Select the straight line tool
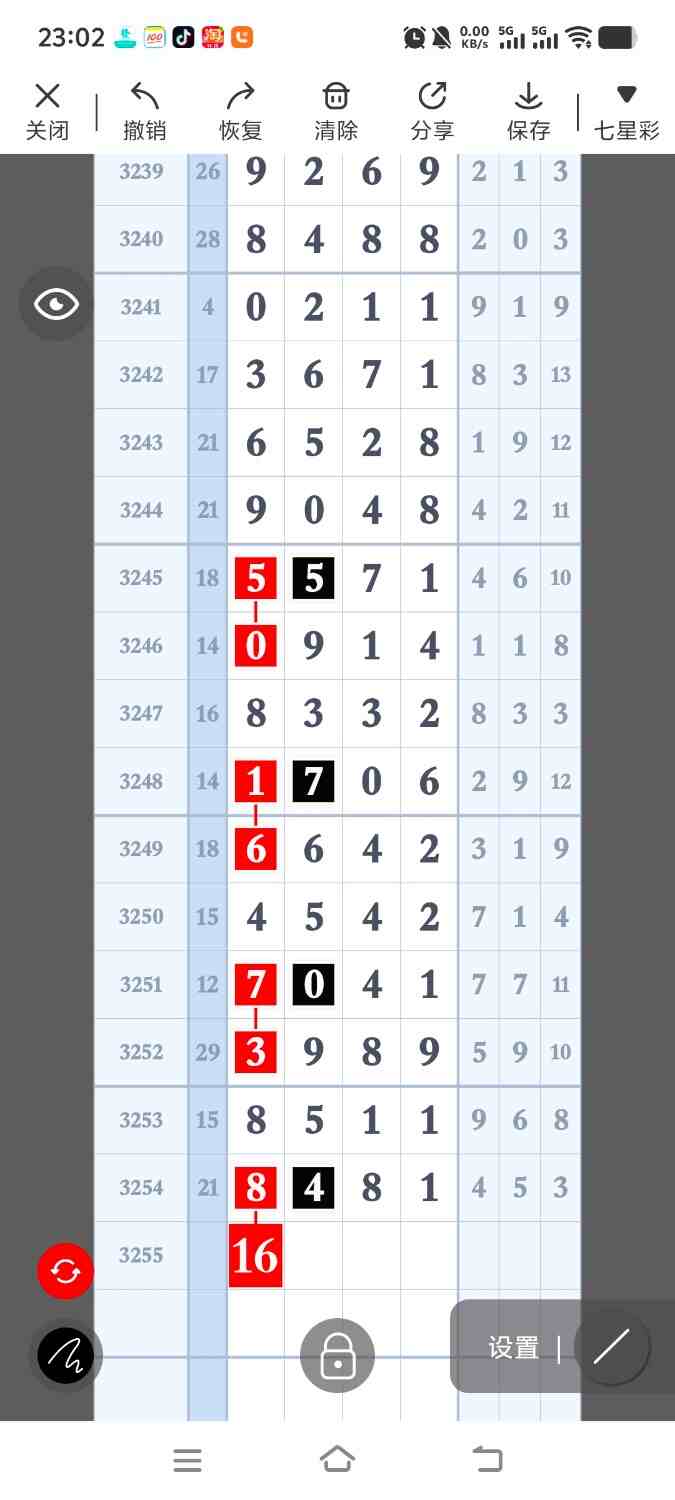The width and height of the screenshot is (675, 1500). [x=611, y=1347]
